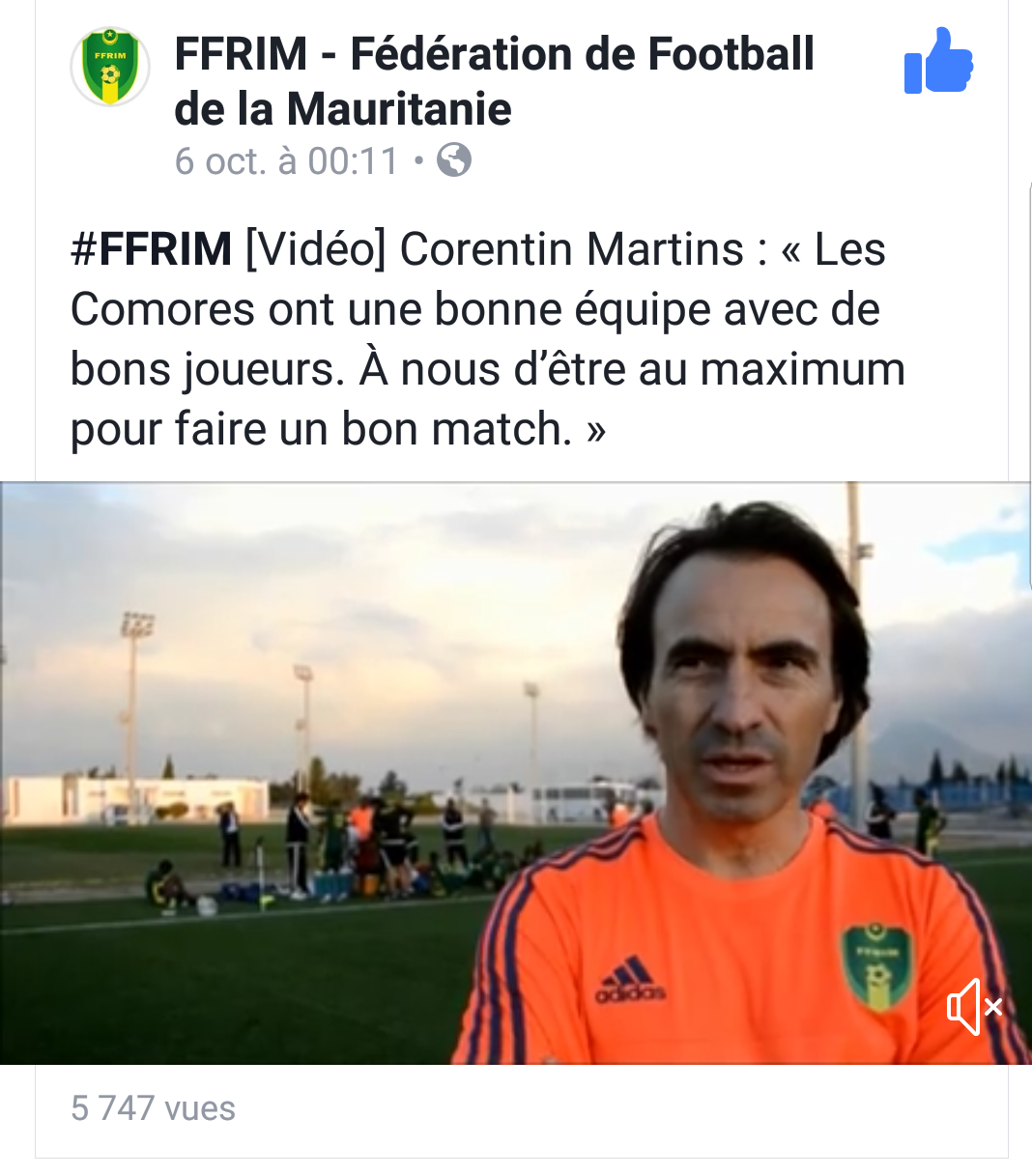Open the Corentin Martins video
The width and height of the screenshot is (1032, 1176).
[515, 773]
